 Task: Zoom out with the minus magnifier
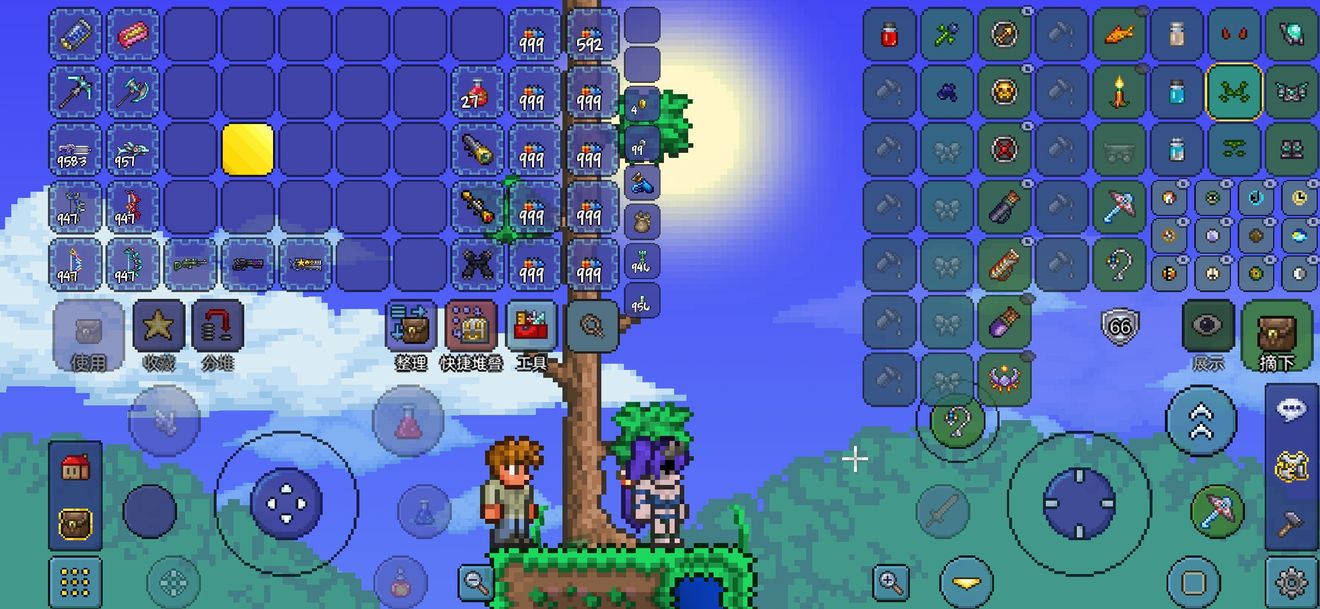pyautogui.click(x=477, y=580)
